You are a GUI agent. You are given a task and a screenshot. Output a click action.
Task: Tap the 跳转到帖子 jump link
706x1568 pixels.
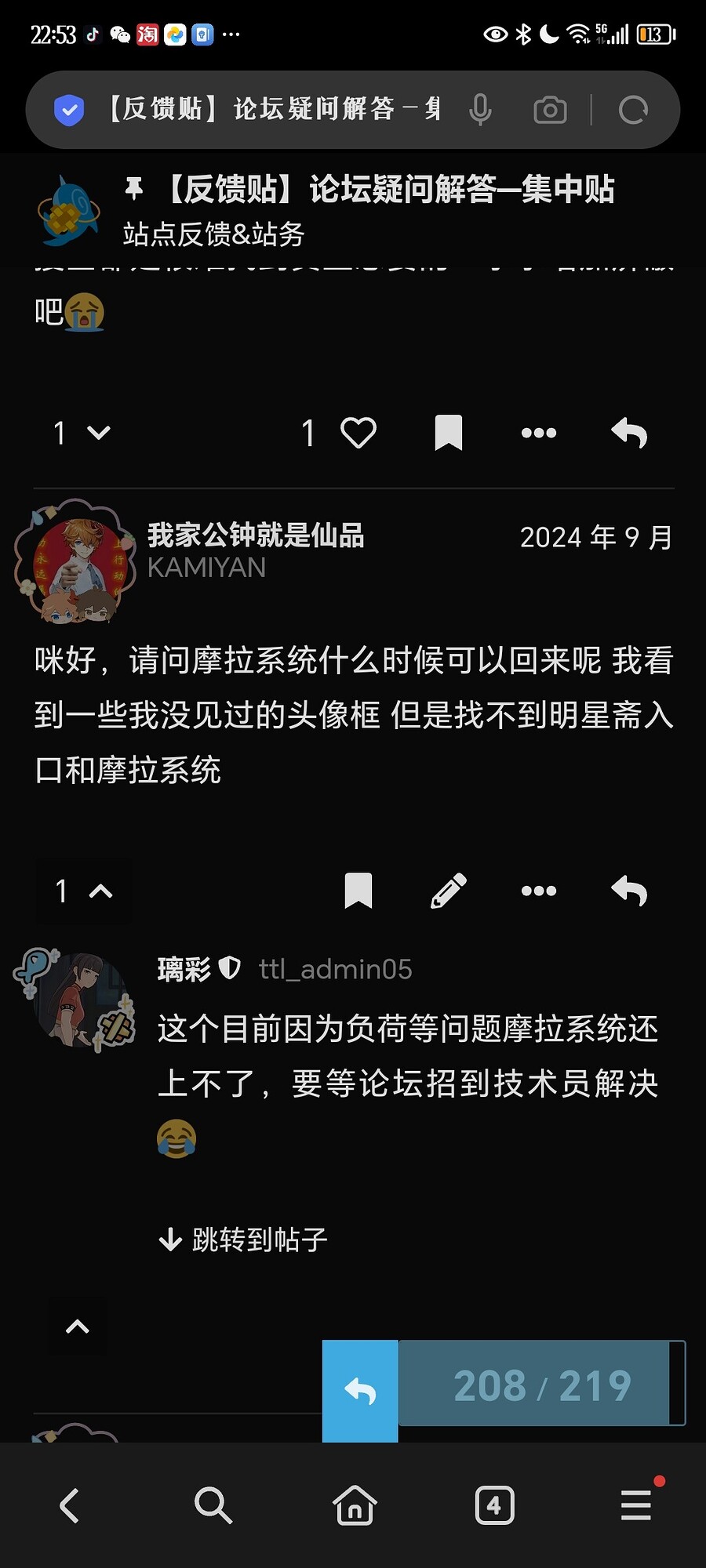239,1239
